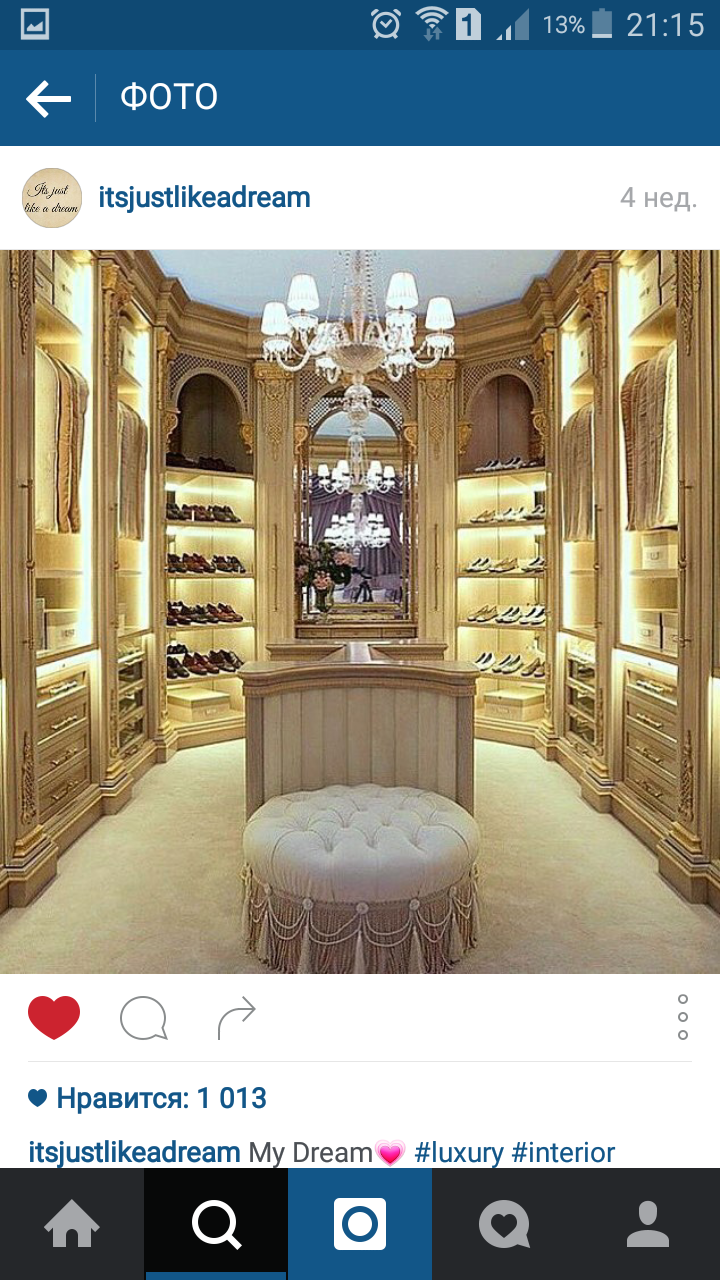The image size is (720, 1280).
Task: Open itsjustlikeadream profile avatar
Action: coord(52,198)
